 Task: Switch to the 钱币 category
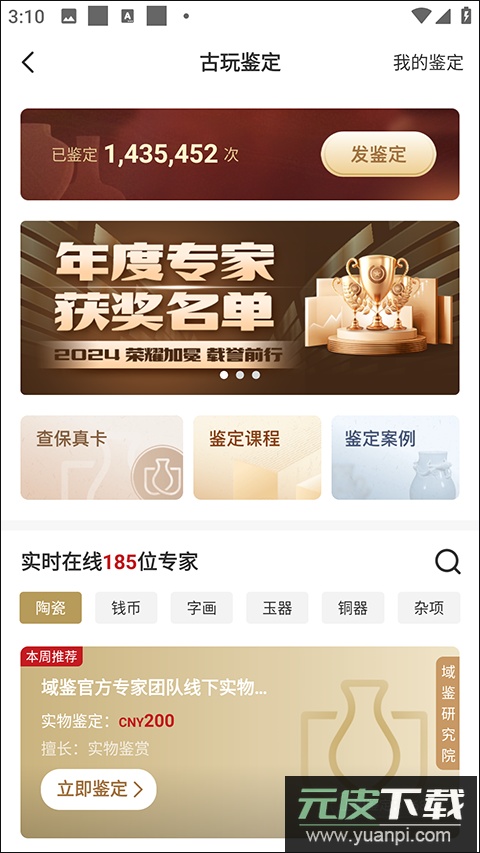pos(126,608)
